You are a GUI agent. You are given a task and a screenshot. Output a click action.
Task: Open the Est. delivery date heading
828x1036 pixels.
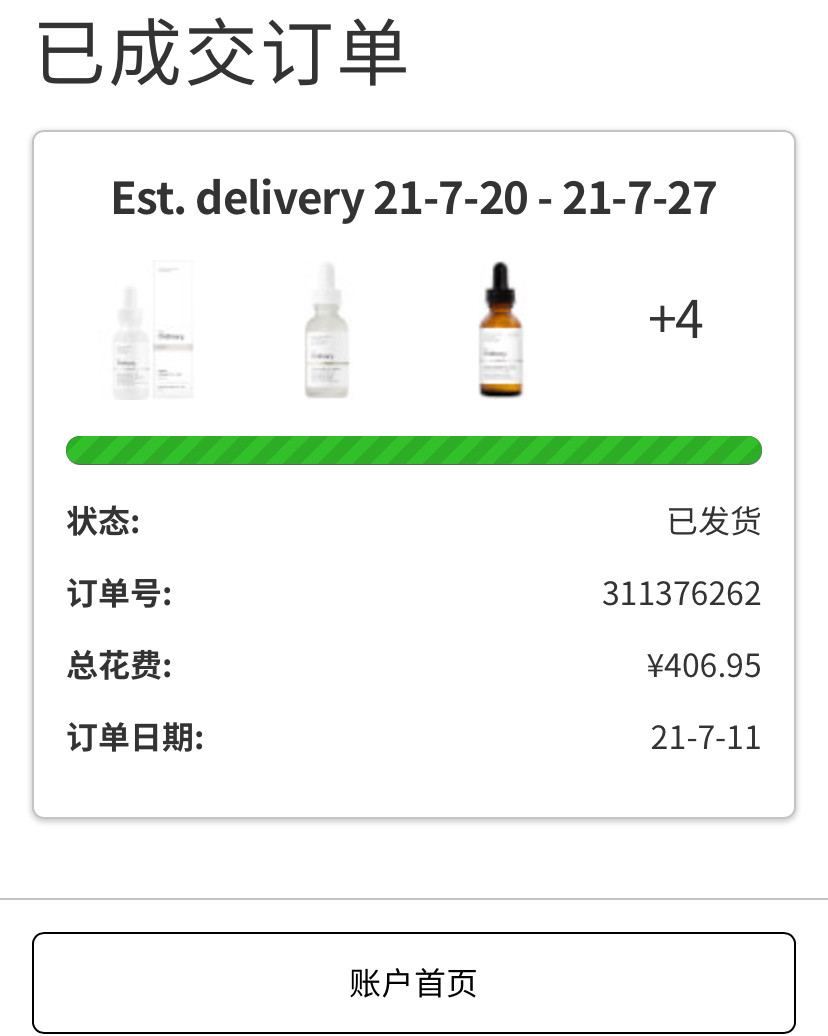pyautogui.click(x=413, y=196)
